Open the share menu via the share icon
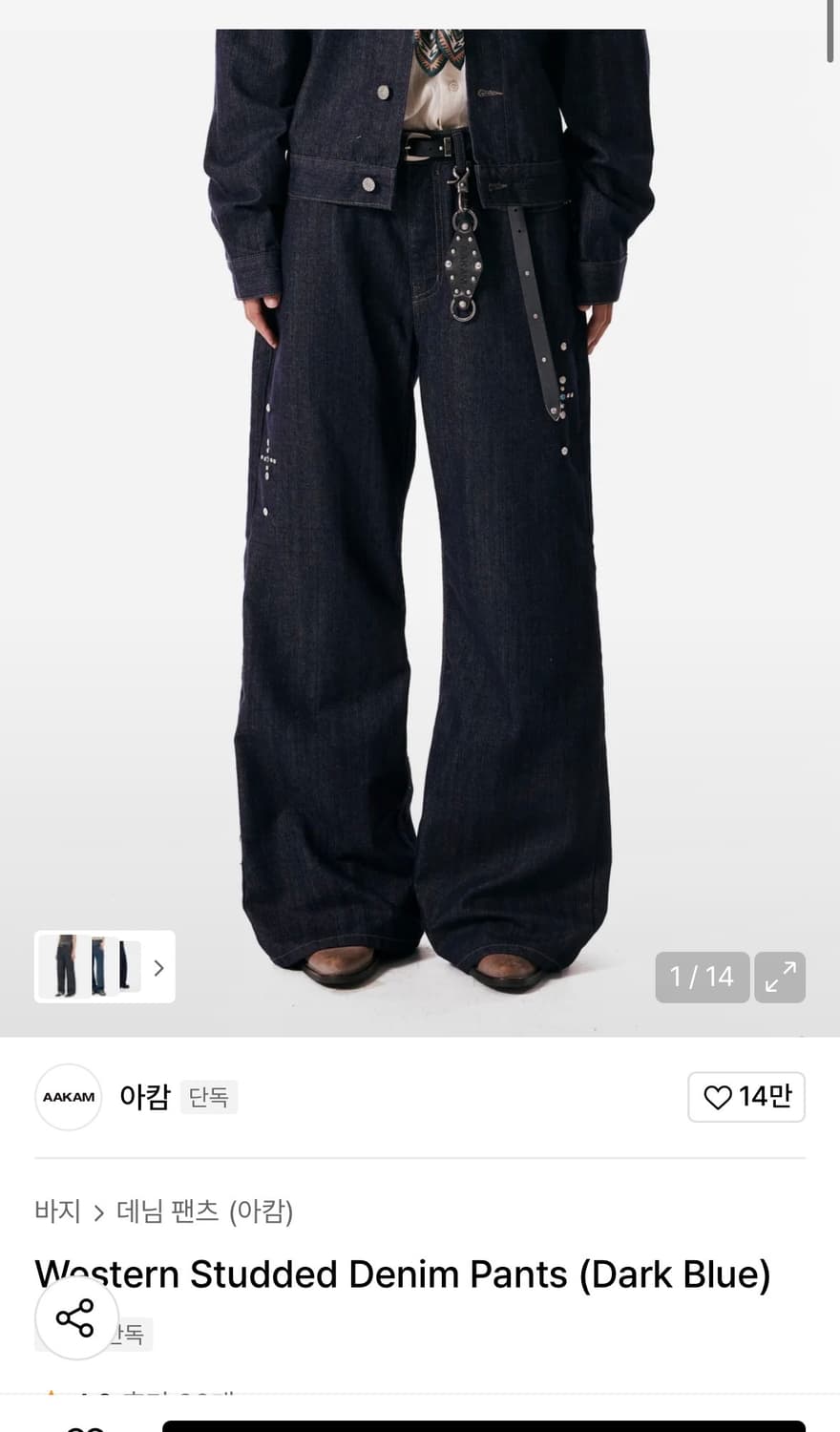840x1432 pixels. [75, 1319]
